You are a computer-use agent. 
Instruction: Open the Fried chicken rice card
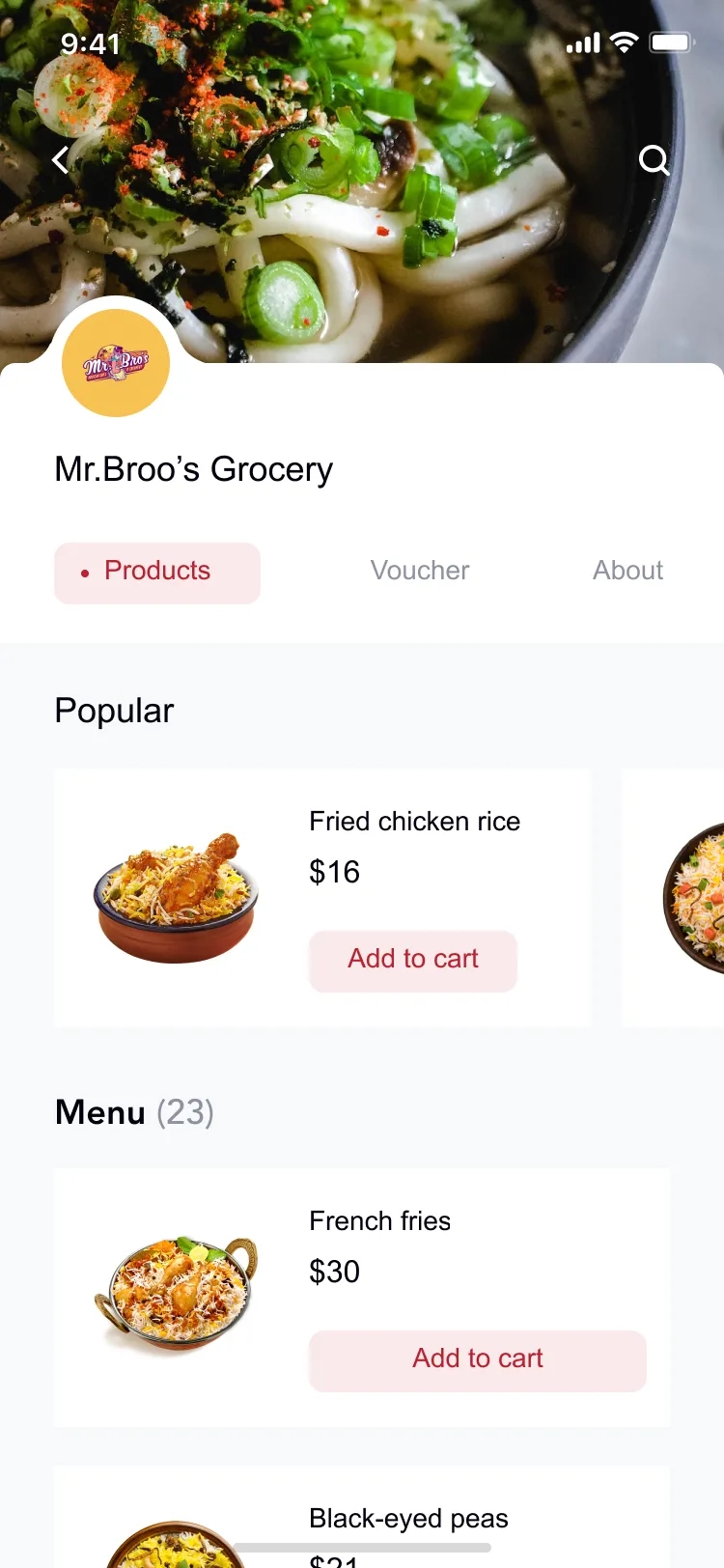point(322,898)
